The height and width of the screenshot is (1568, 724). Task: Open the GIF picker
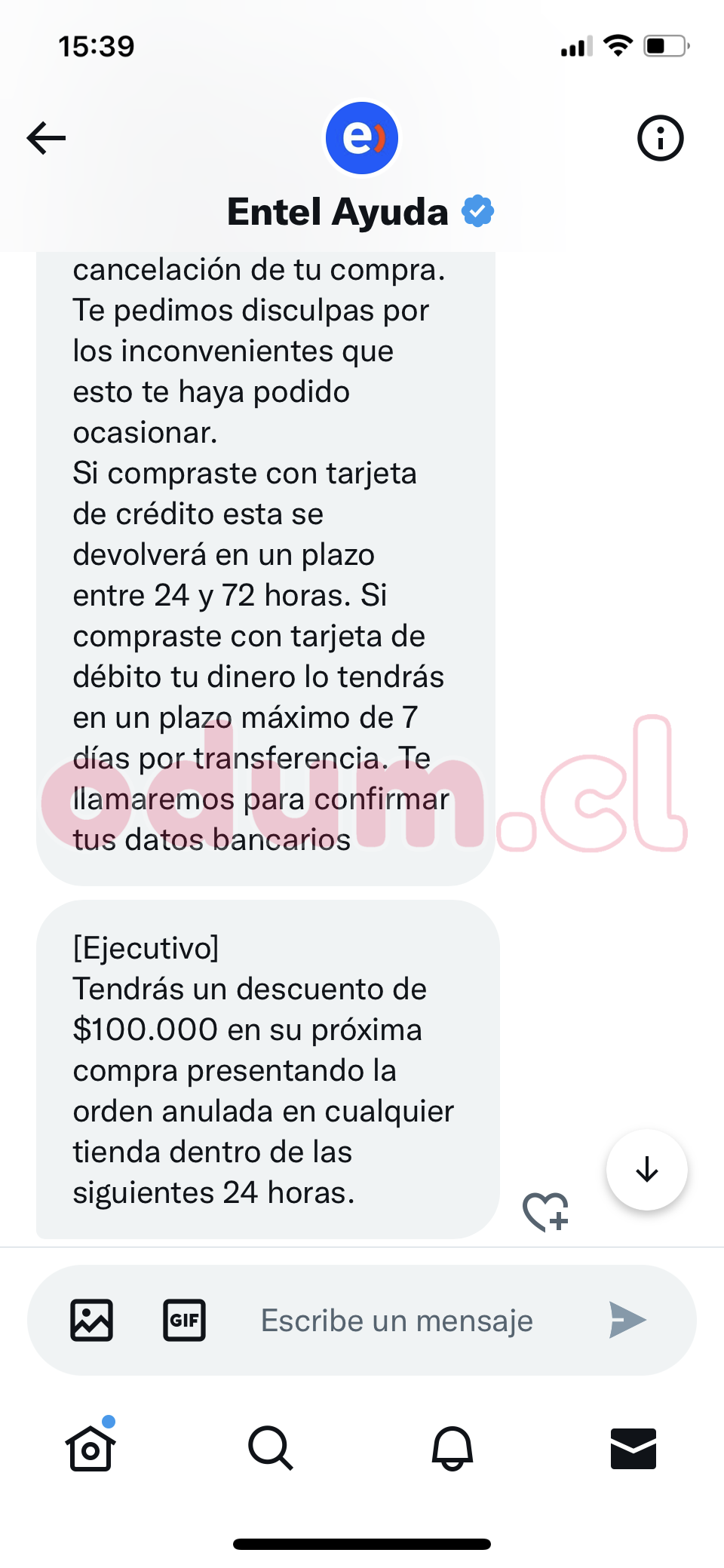pos(185,1320)
